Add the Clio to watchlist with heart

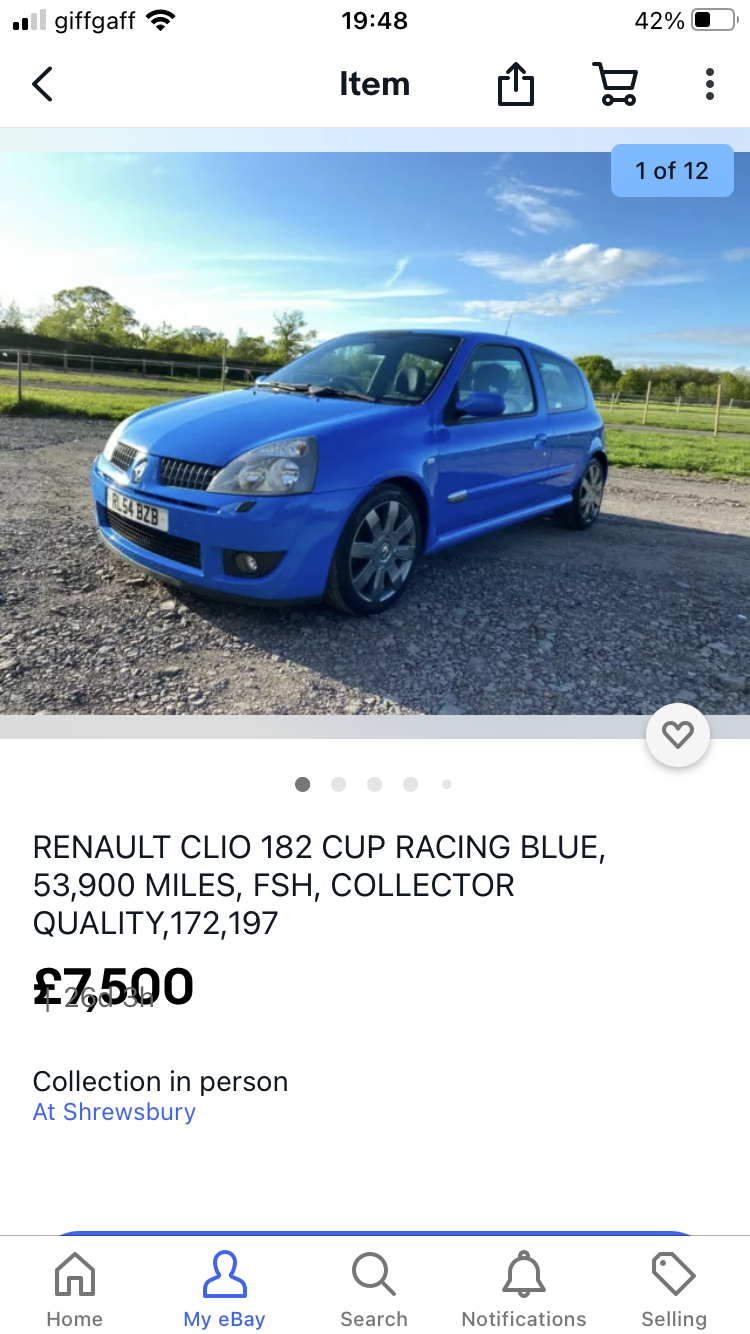point(677,735)
